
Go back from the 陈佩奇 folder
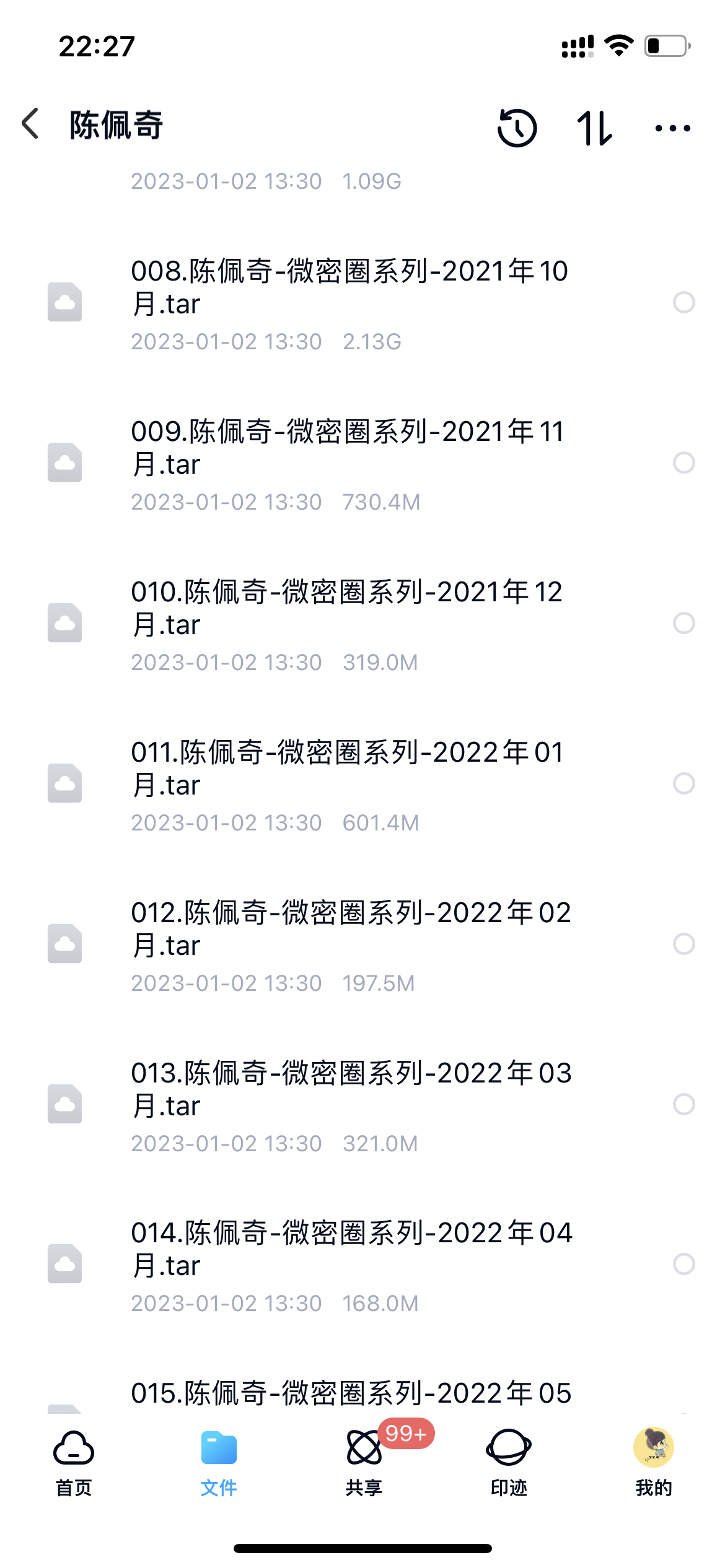coord(31,124)
